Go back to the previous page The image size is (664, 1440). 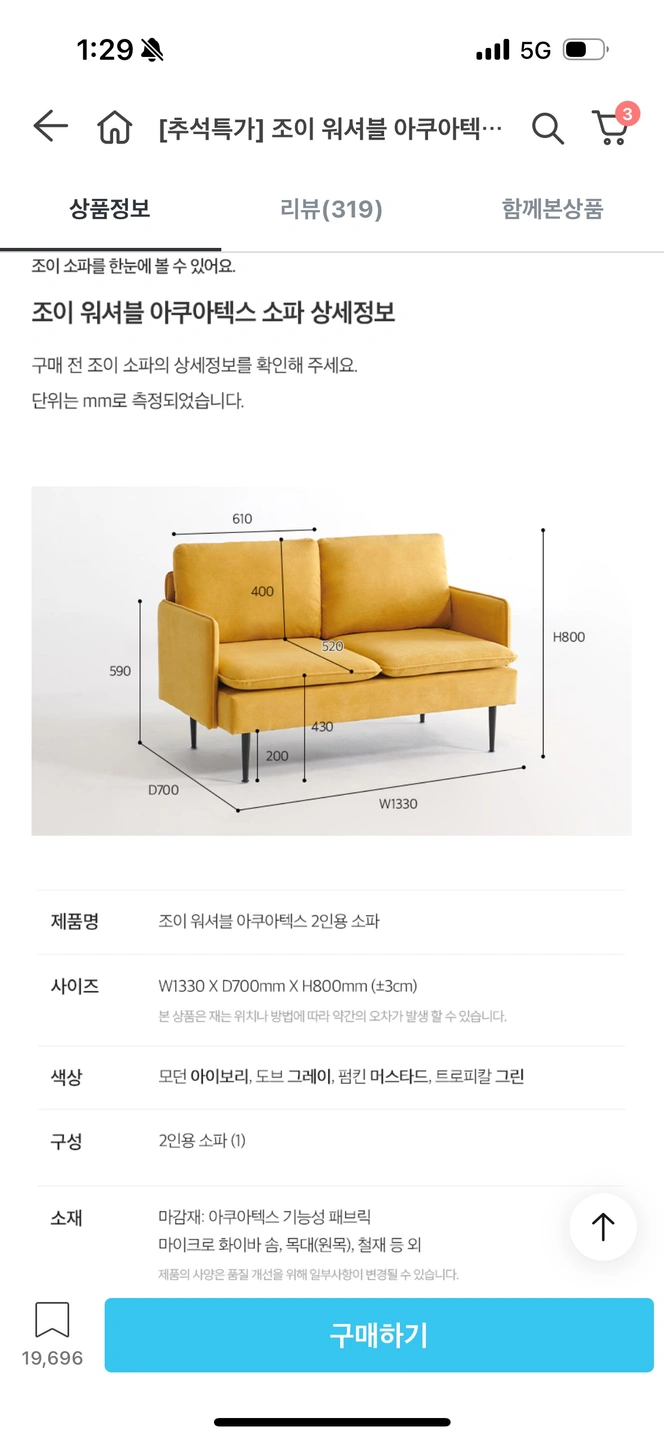tap(50, 127)
